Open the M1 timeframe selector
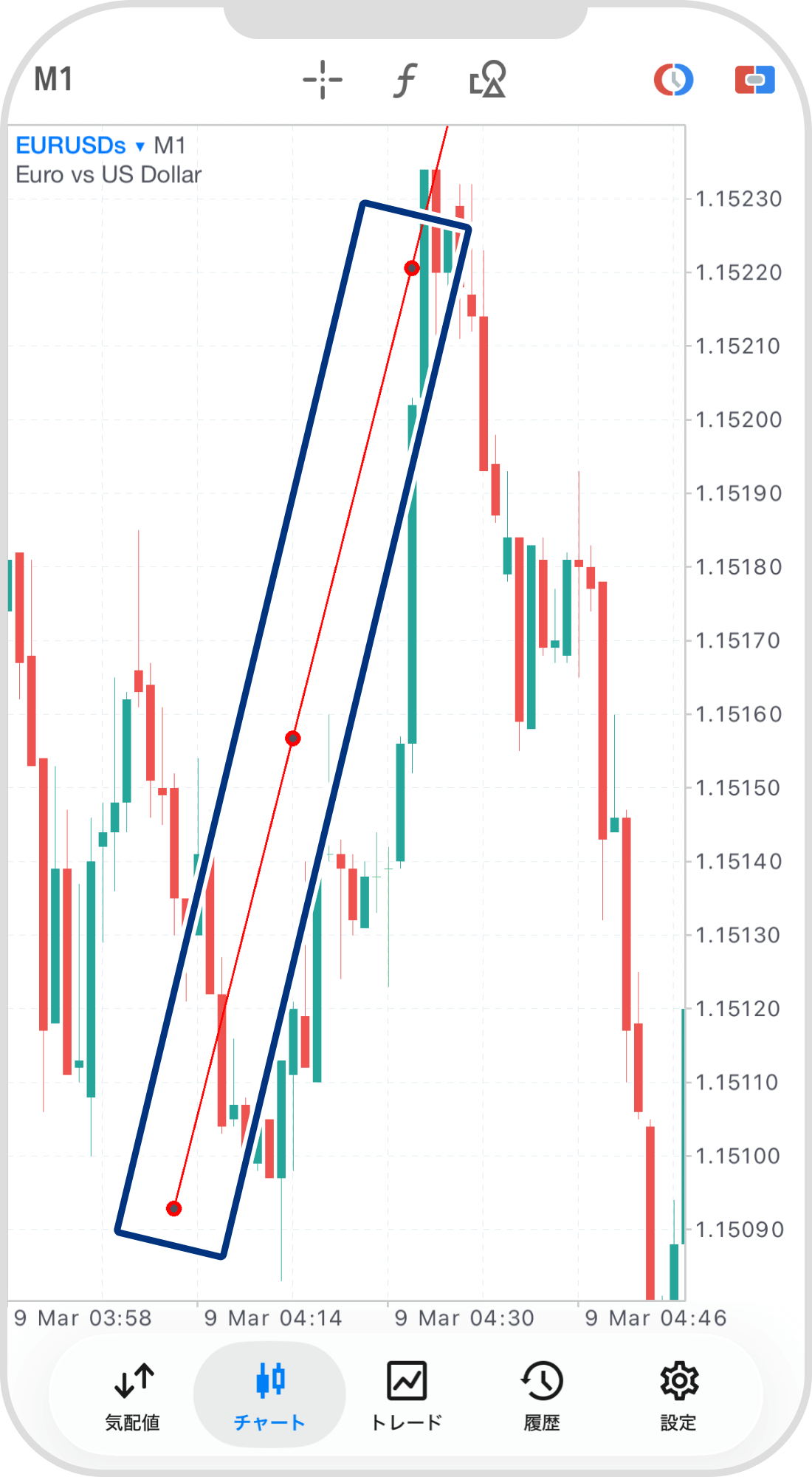Screen dimensions: 812x1477 53,80
